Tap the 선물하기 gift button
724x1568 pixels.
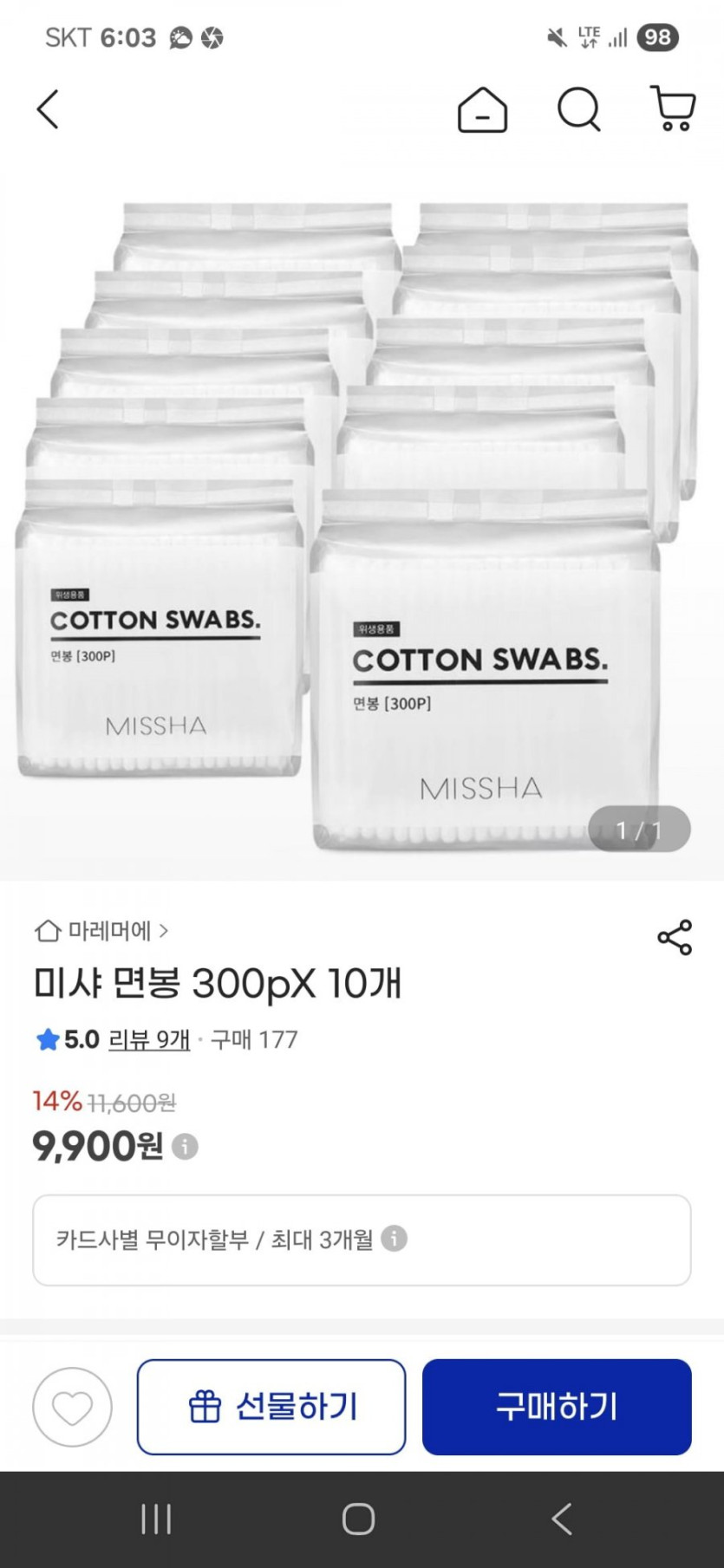tap(271, 1407)
